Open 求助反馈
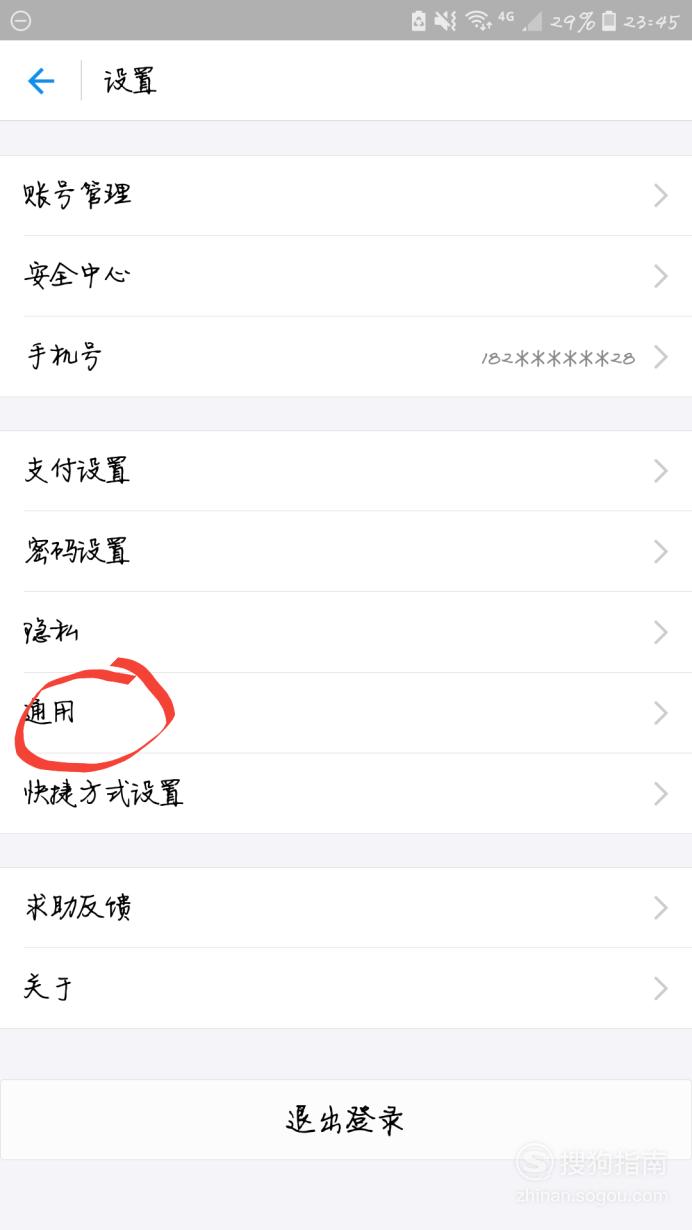The width and height of the screenshot is (692, 1230). pos(346,908)
